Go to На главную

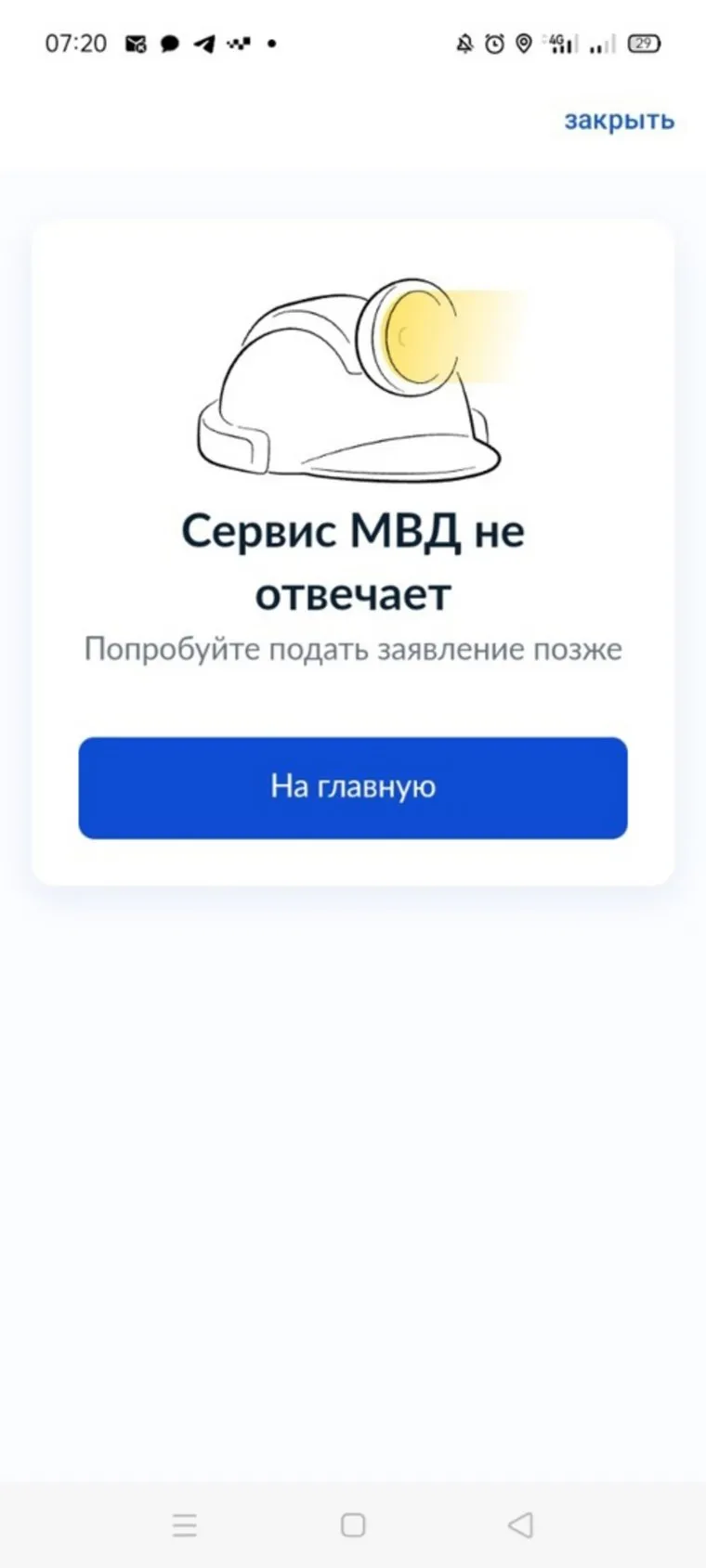click(353, 787)
